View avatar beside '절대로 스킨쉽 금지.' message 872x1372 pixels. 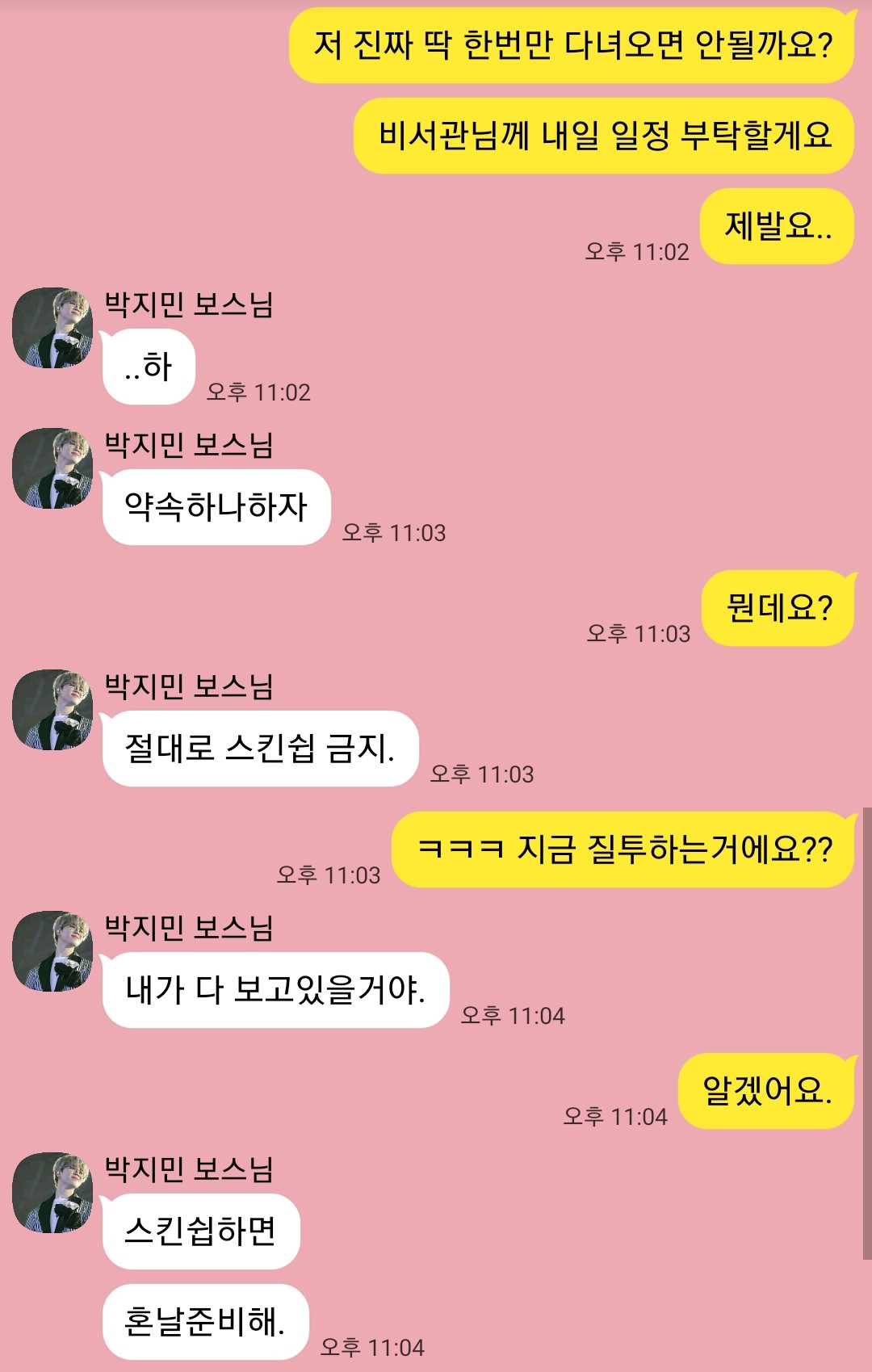[x=52, y=710]
